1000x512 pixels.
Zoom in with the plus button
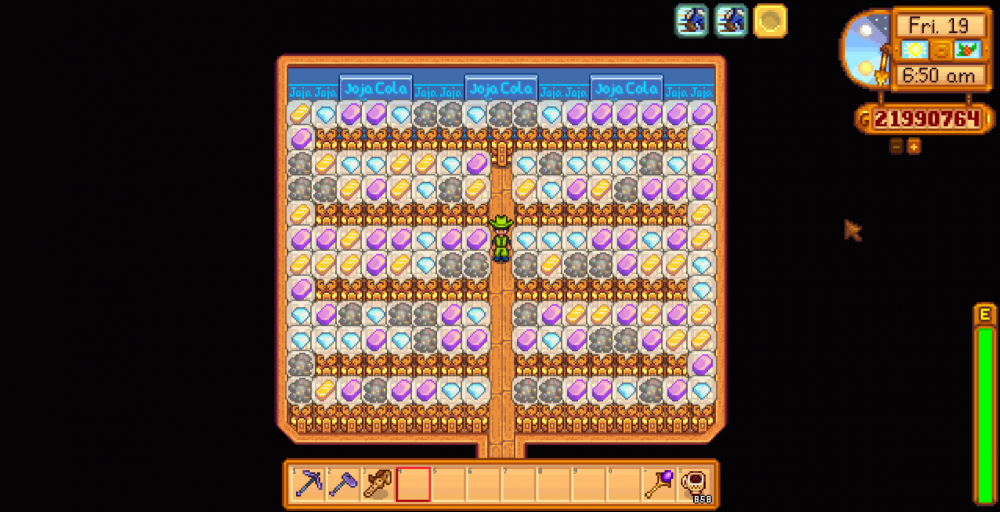point(913,146)
